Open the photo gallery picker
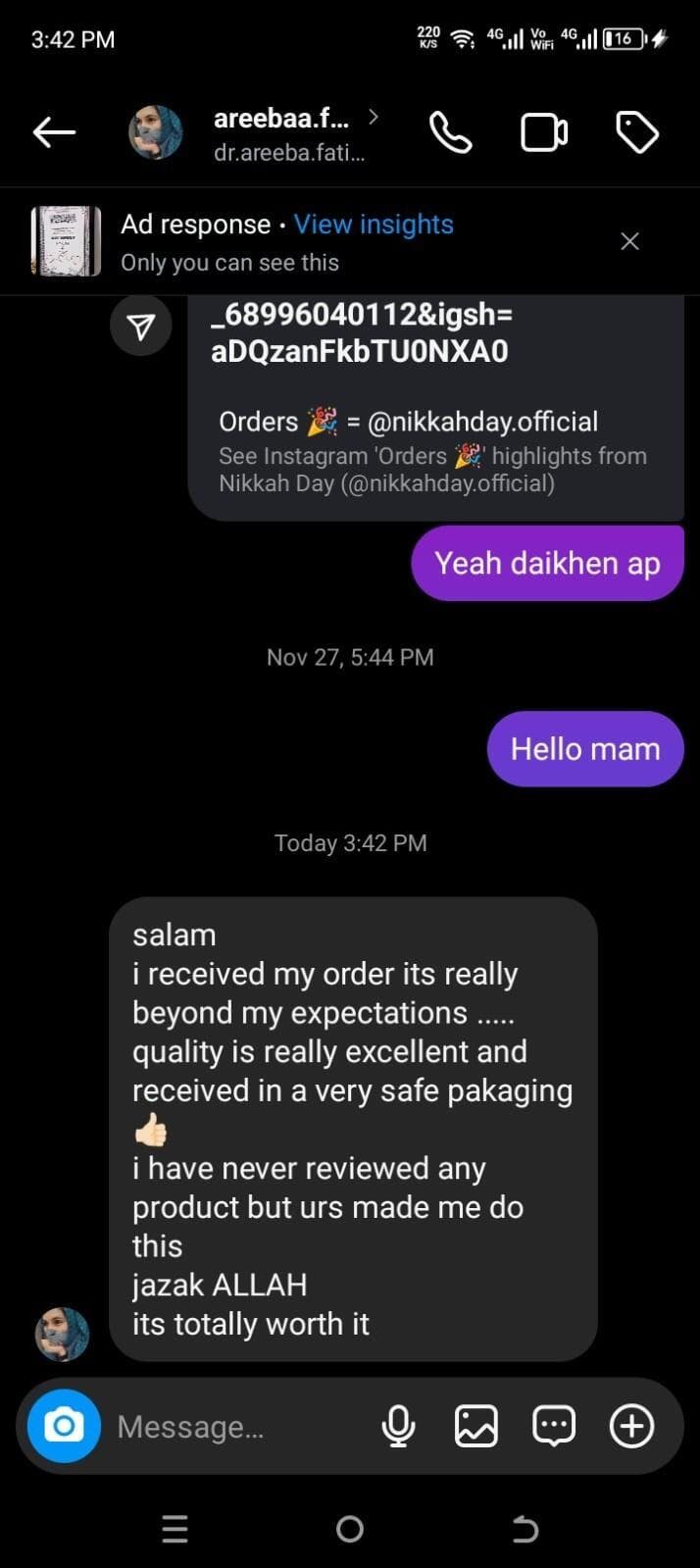Image resolution: width=700 pixels, height=1568 pixels. click(x=475, y=1426)
